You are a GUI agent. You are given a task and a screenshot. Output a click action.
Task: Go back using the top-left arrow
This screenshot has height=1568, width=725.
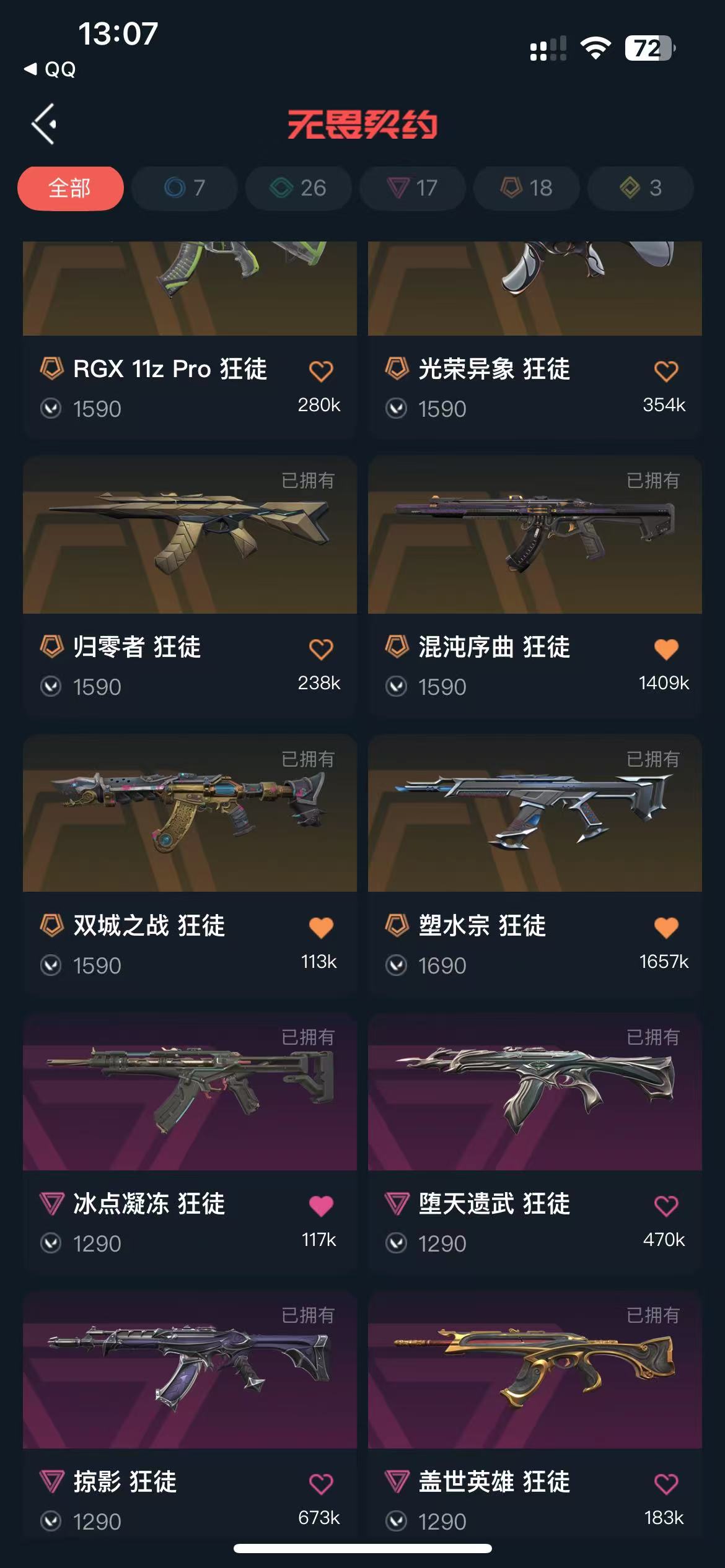coord(45,124)
